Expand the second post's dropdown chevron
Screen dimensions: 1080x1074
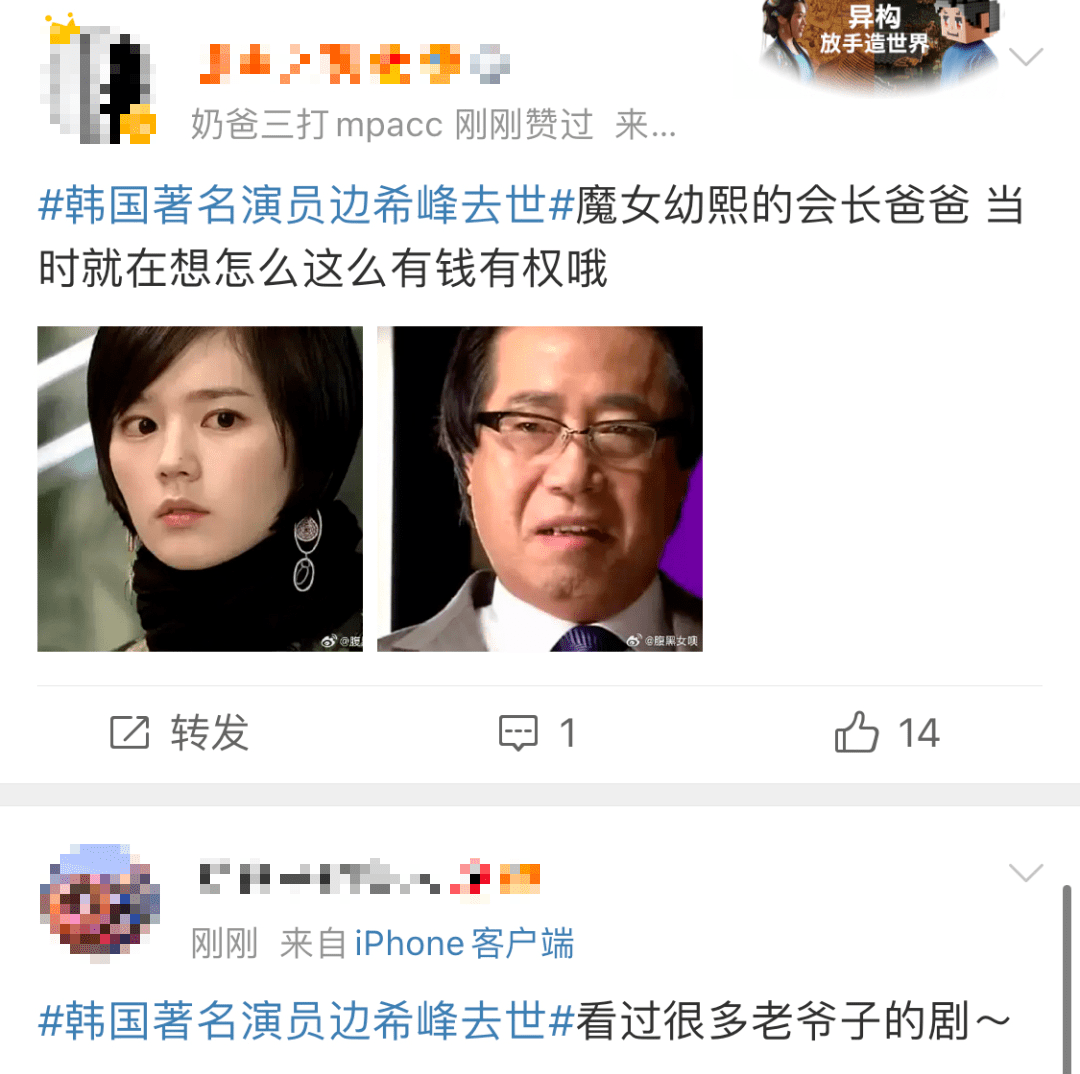pyautogui.click(x=1026, y=873)
